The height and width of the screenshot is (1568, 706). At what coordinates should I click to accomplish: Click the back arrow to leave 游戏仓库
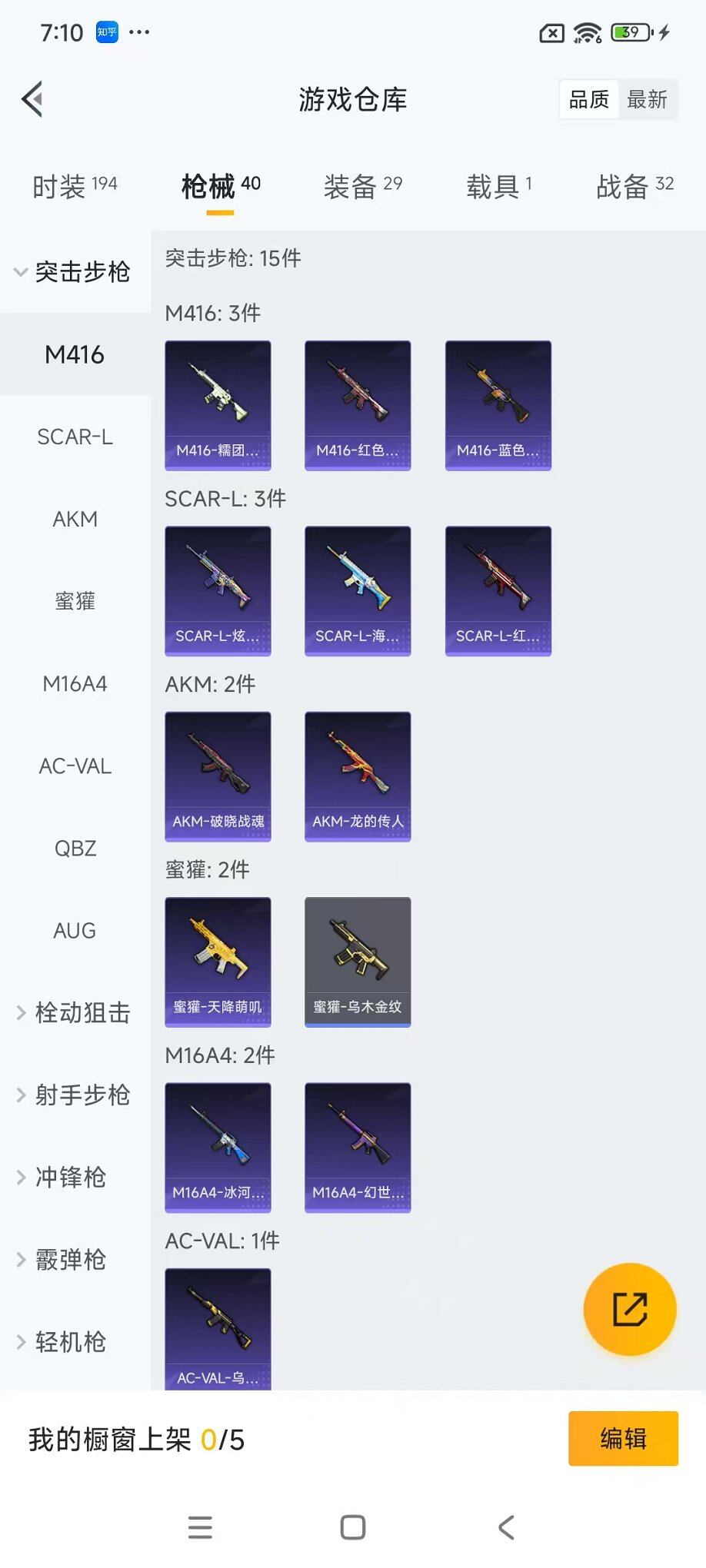pyautogui.click(x=31, y=99)
